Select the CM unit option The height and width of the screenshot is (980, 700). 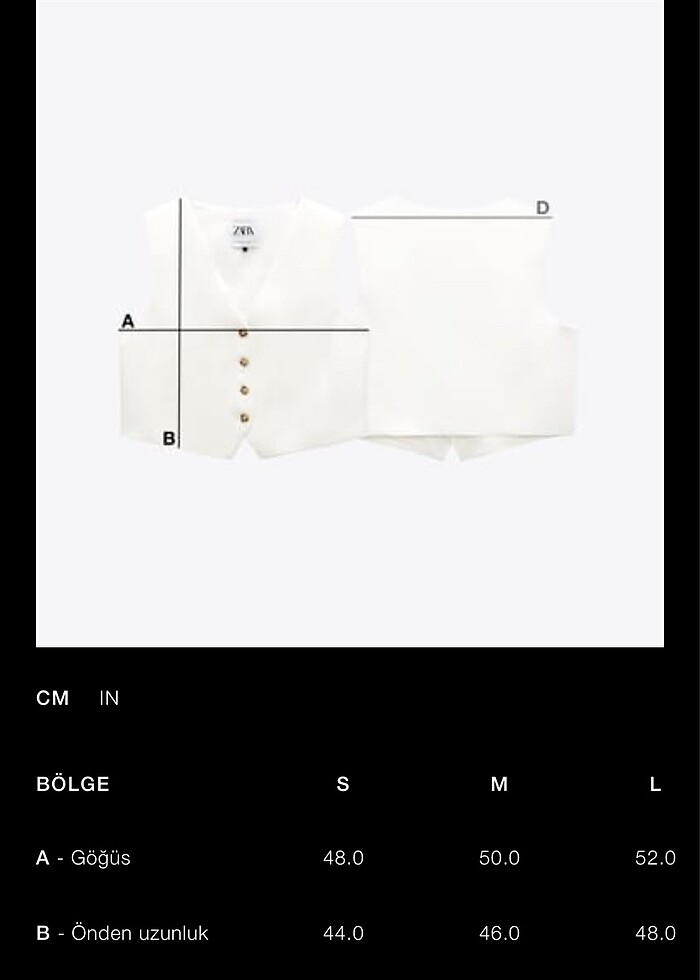pos(53,698)
